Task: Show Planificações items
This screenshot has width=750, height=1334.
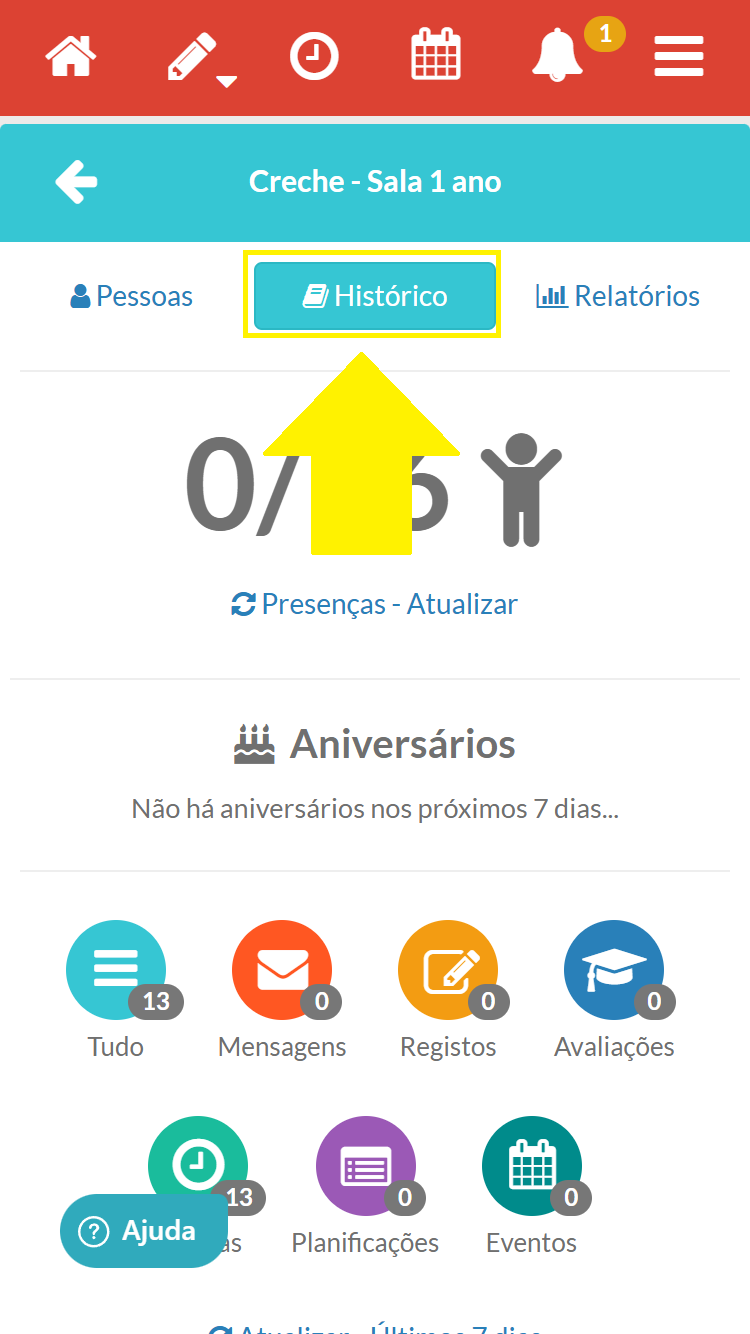Action: pos(366,1166)
